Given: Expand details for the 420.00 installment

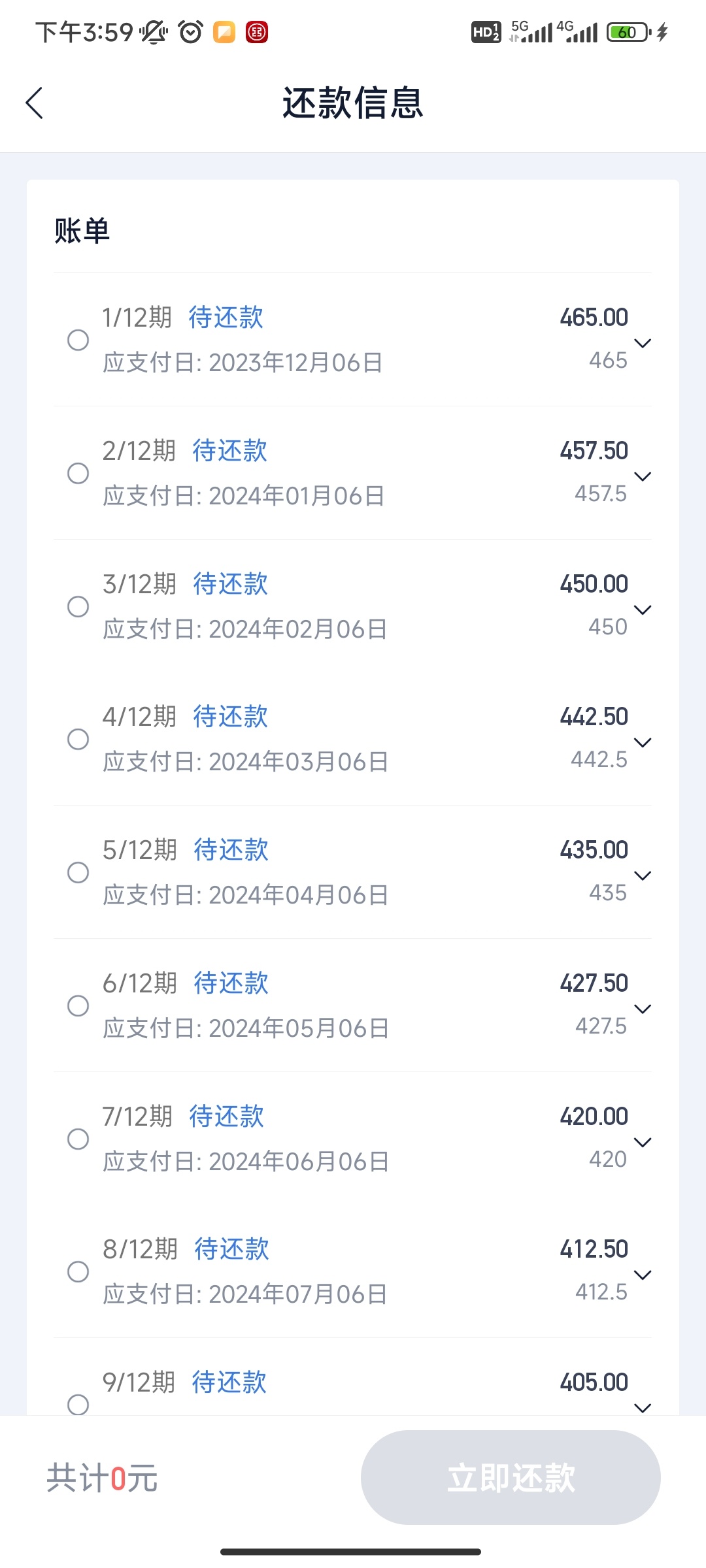Looking at the screenshot, I should click(643, 1142).
